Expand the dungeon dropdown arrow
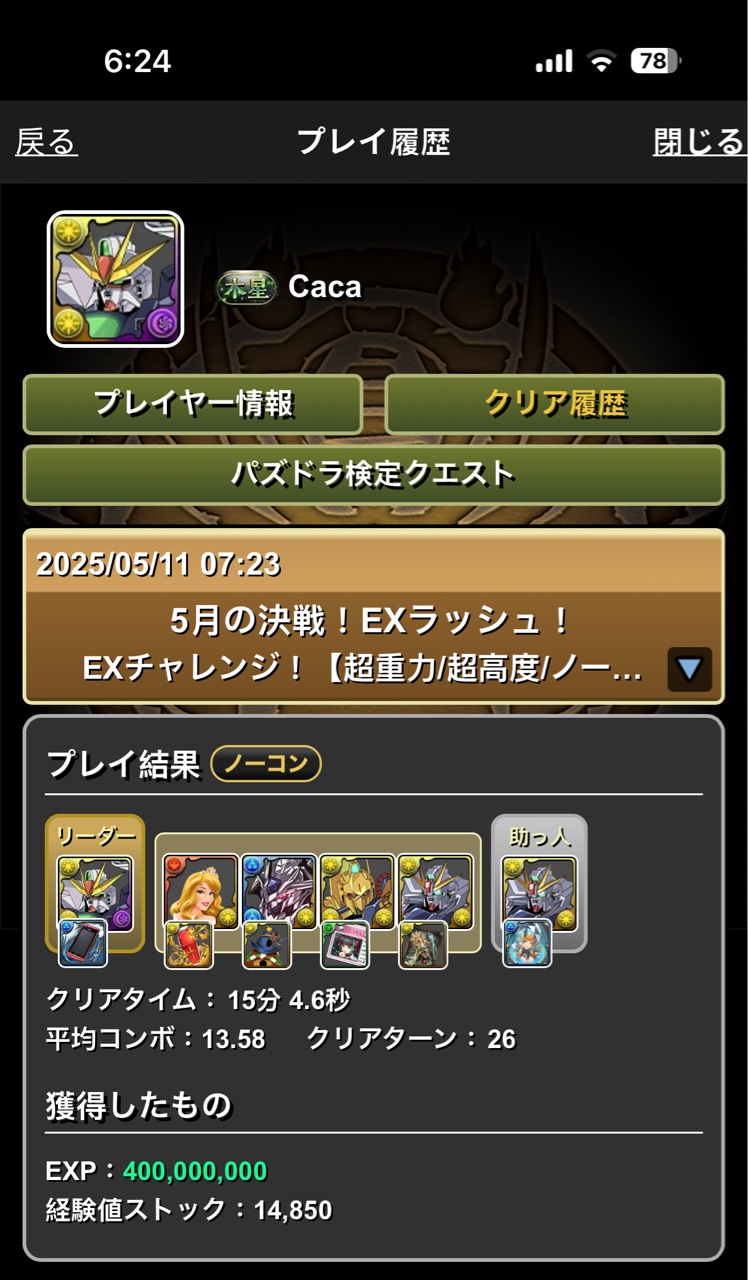 pos(689,669)
